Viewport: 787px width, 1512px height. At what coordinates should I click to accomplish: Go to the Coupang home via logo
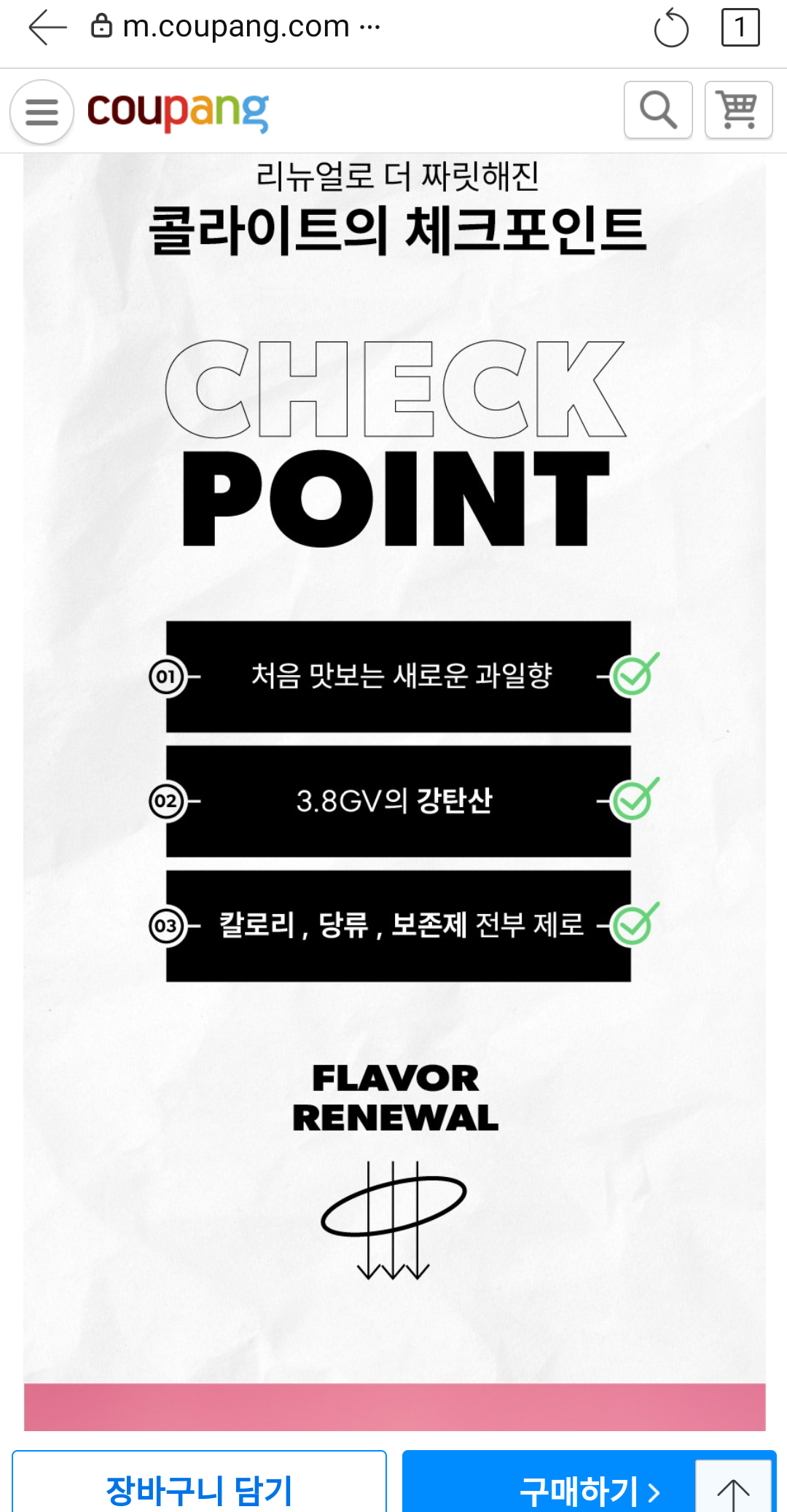point(178,111)
